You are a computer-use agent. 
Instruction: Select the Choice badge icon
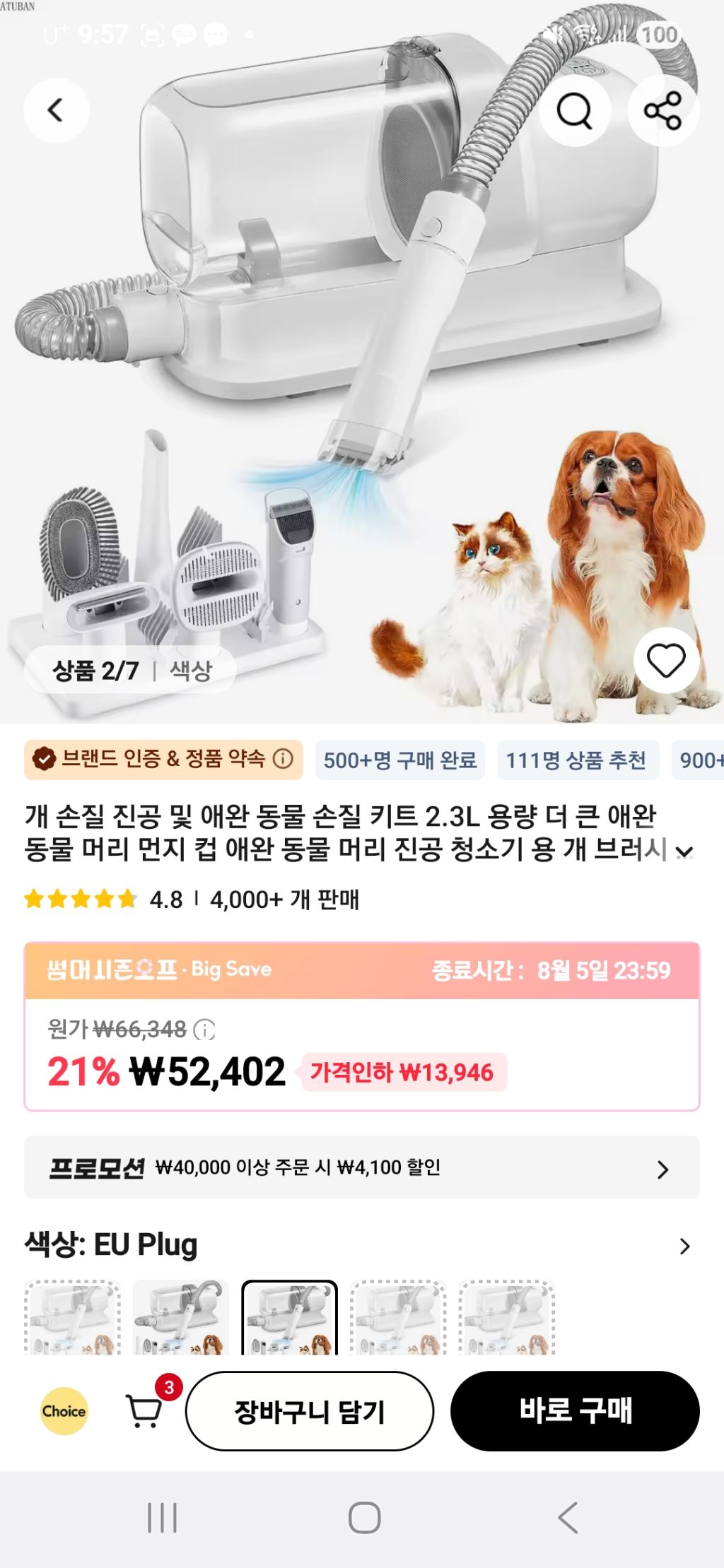(65, 1410)
